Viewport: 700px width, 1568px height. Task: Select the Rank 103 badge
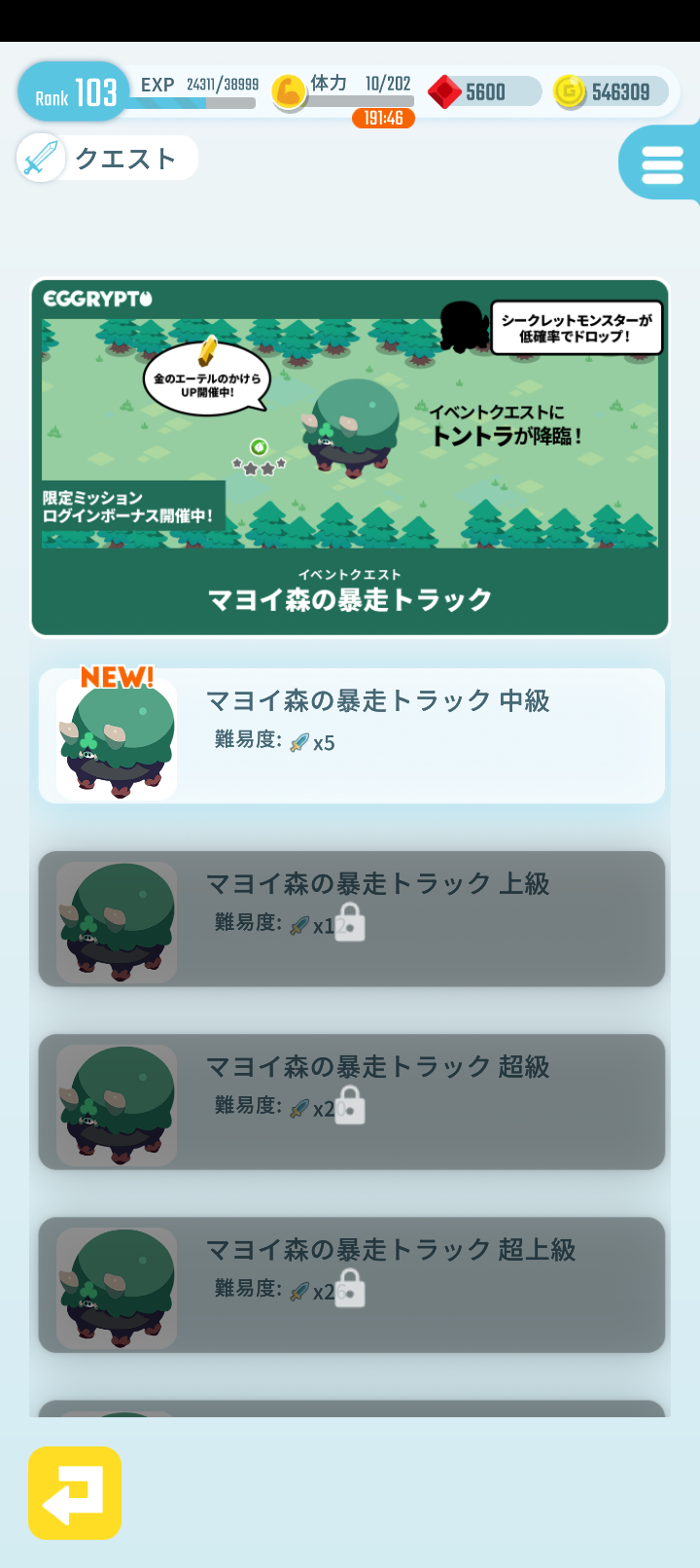tap(71, 90)
